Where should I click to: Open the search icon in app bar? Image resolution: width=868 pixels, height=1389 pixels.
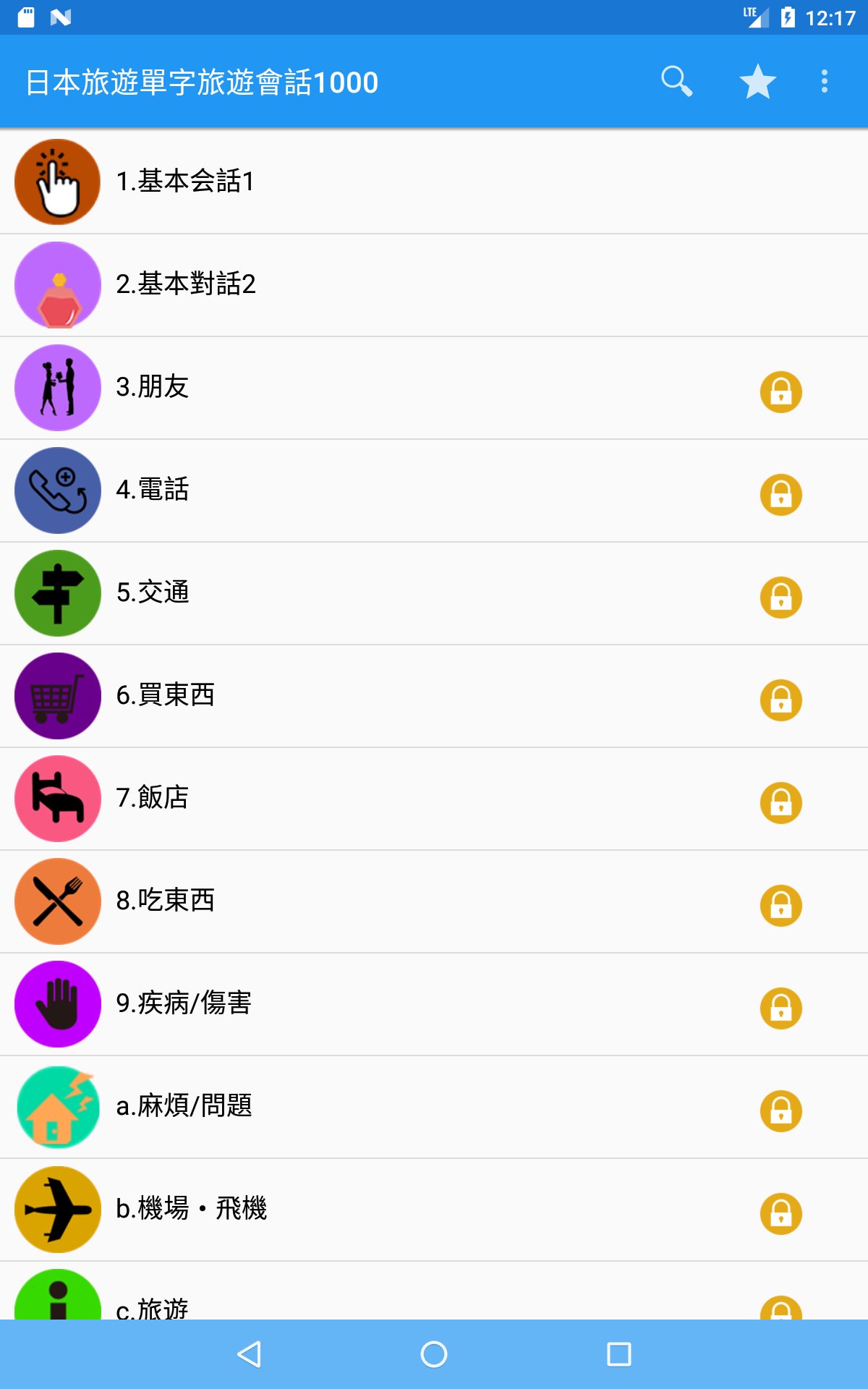pyautogui.click(x=676, y=81)
